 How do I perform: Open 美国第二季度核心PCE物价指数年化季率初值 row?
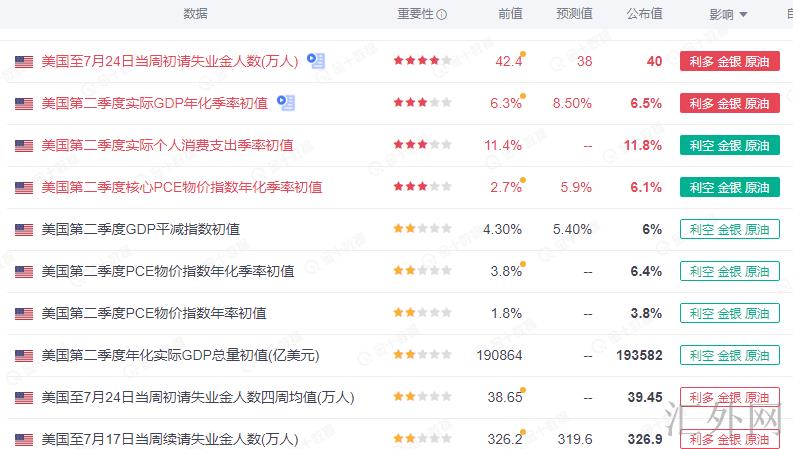coord(181,187)
